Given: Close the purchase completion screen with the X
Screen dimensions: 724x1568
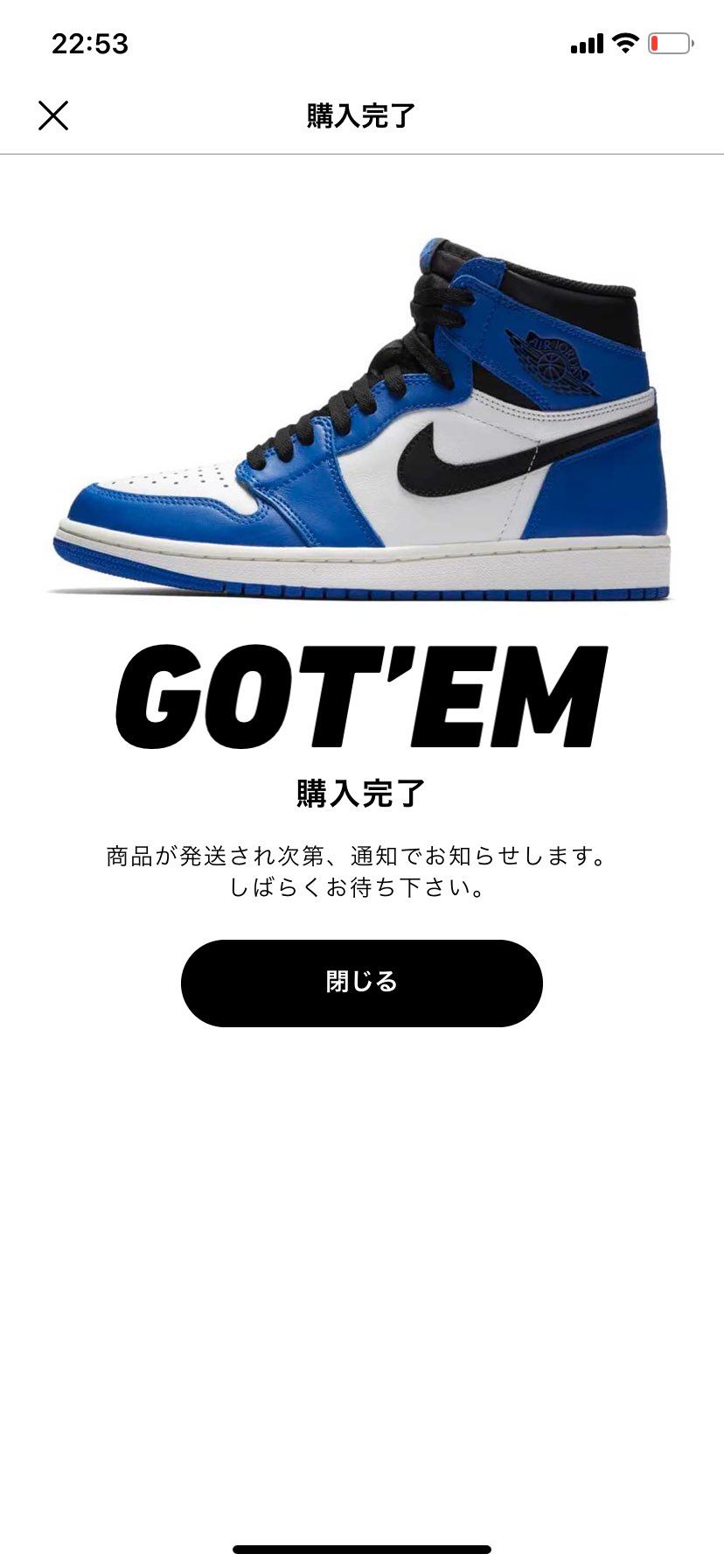Looking at the screenshot, I should tap(55, 114).
